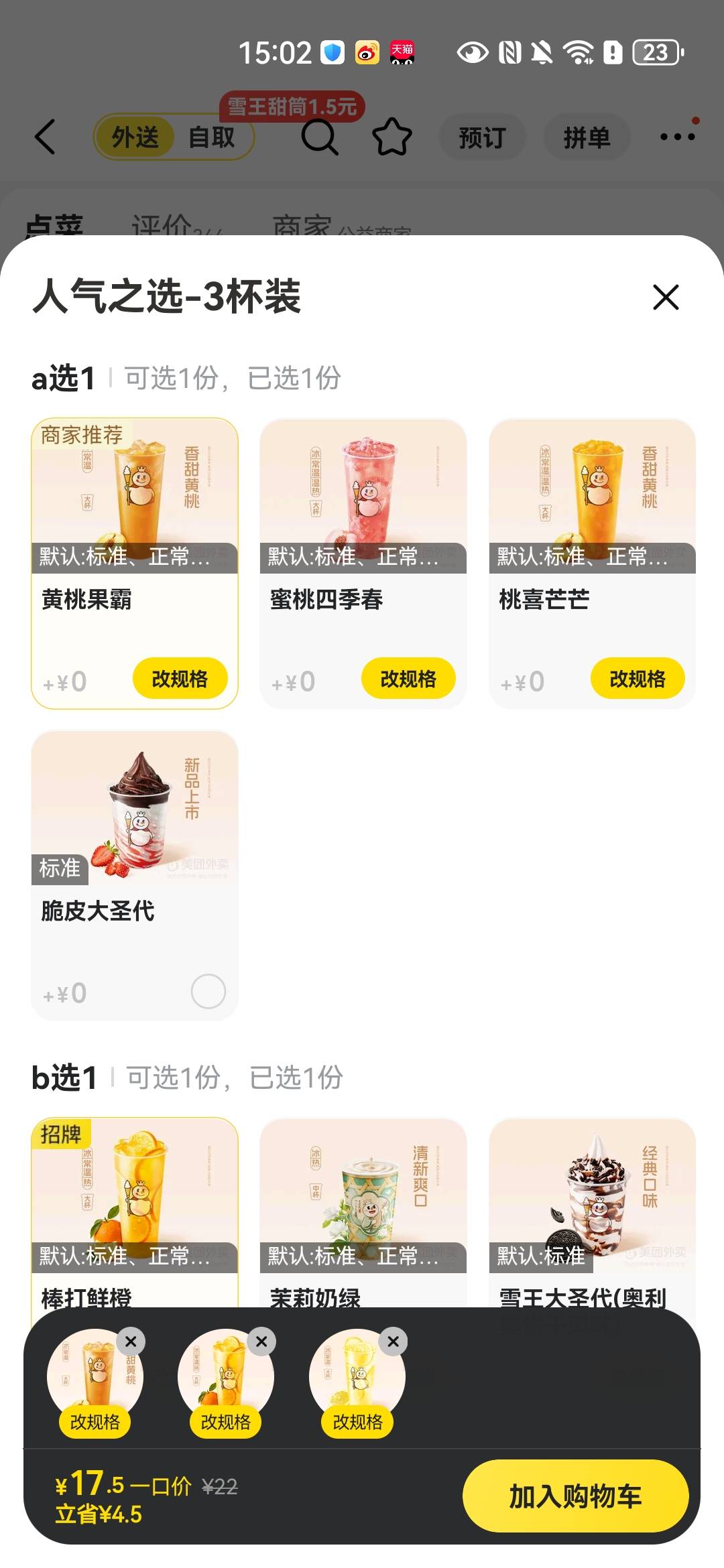Choose the 茉莉奶绿 card

point(363,1213)
